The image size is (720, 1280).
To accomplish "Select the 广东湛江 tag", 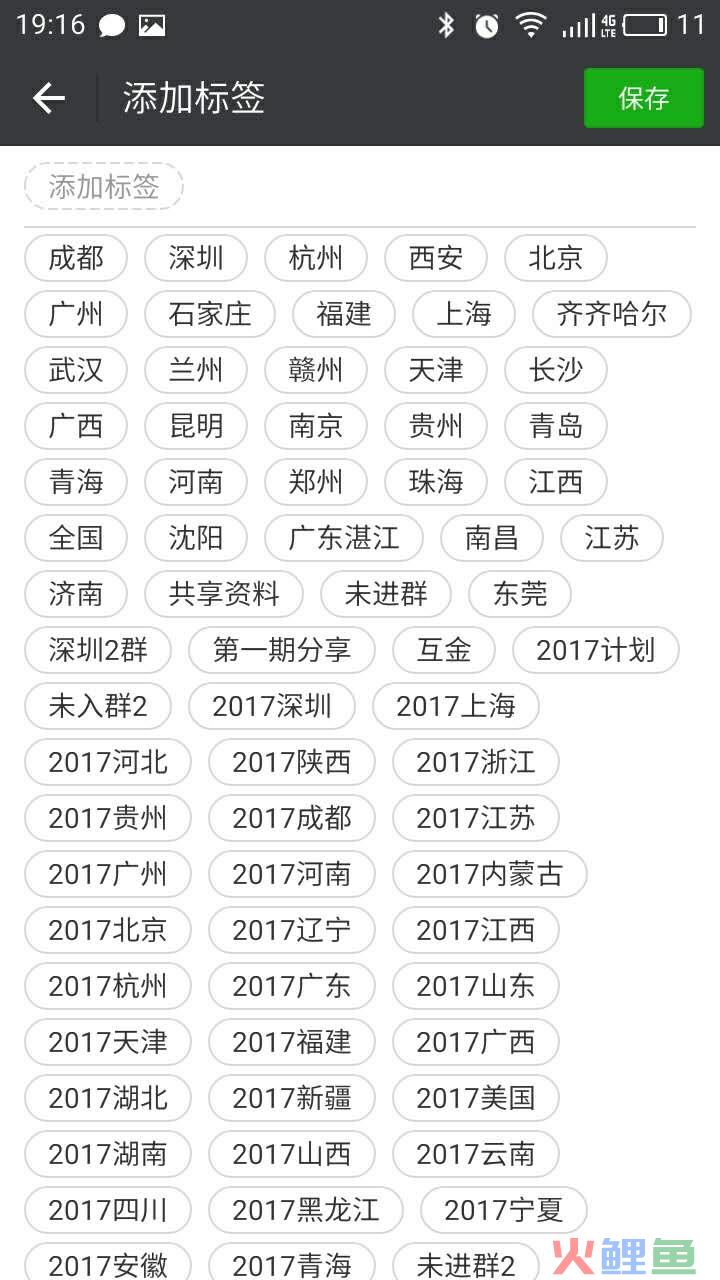I will [344, 539].
